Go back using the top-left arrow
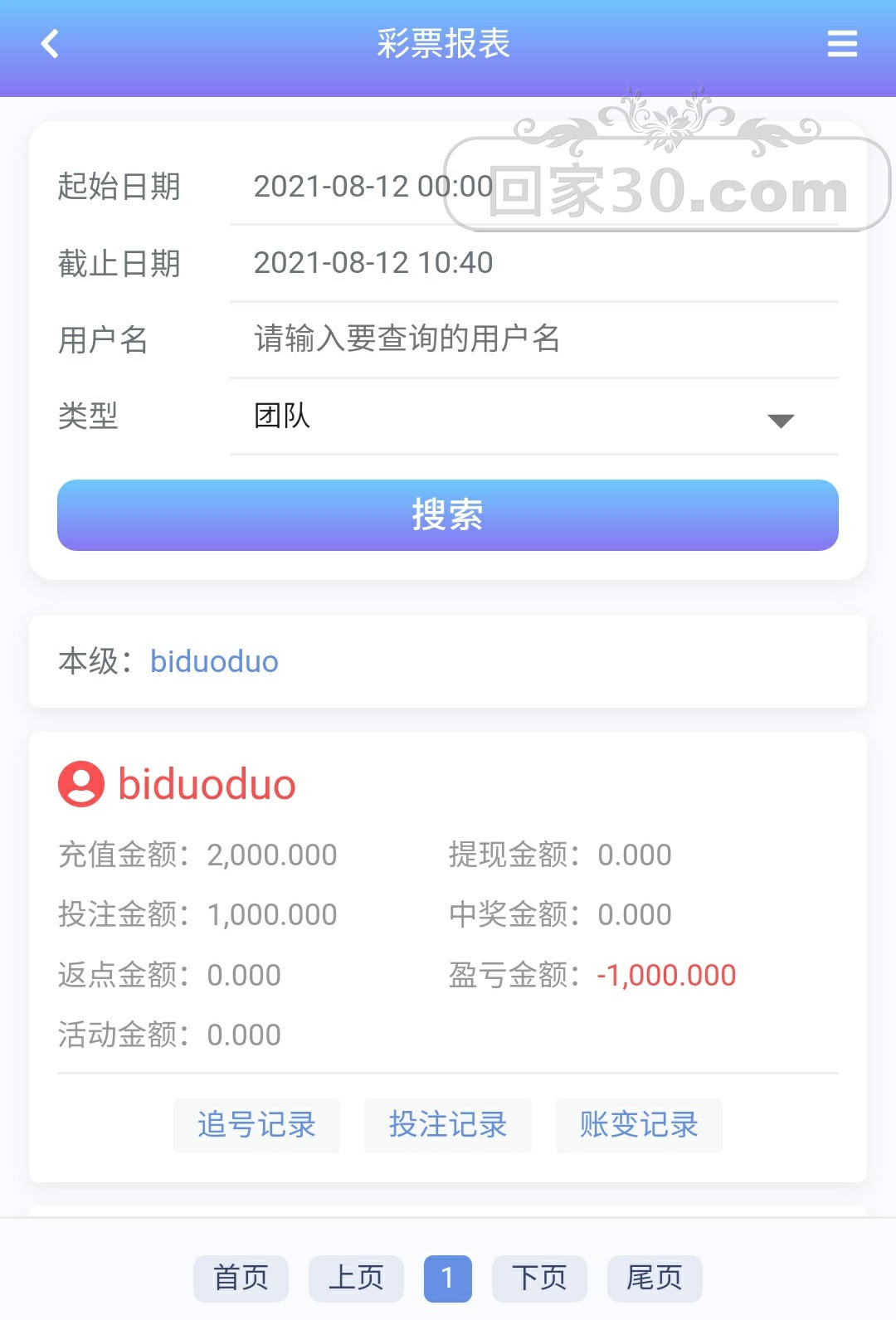 (50, 43)
